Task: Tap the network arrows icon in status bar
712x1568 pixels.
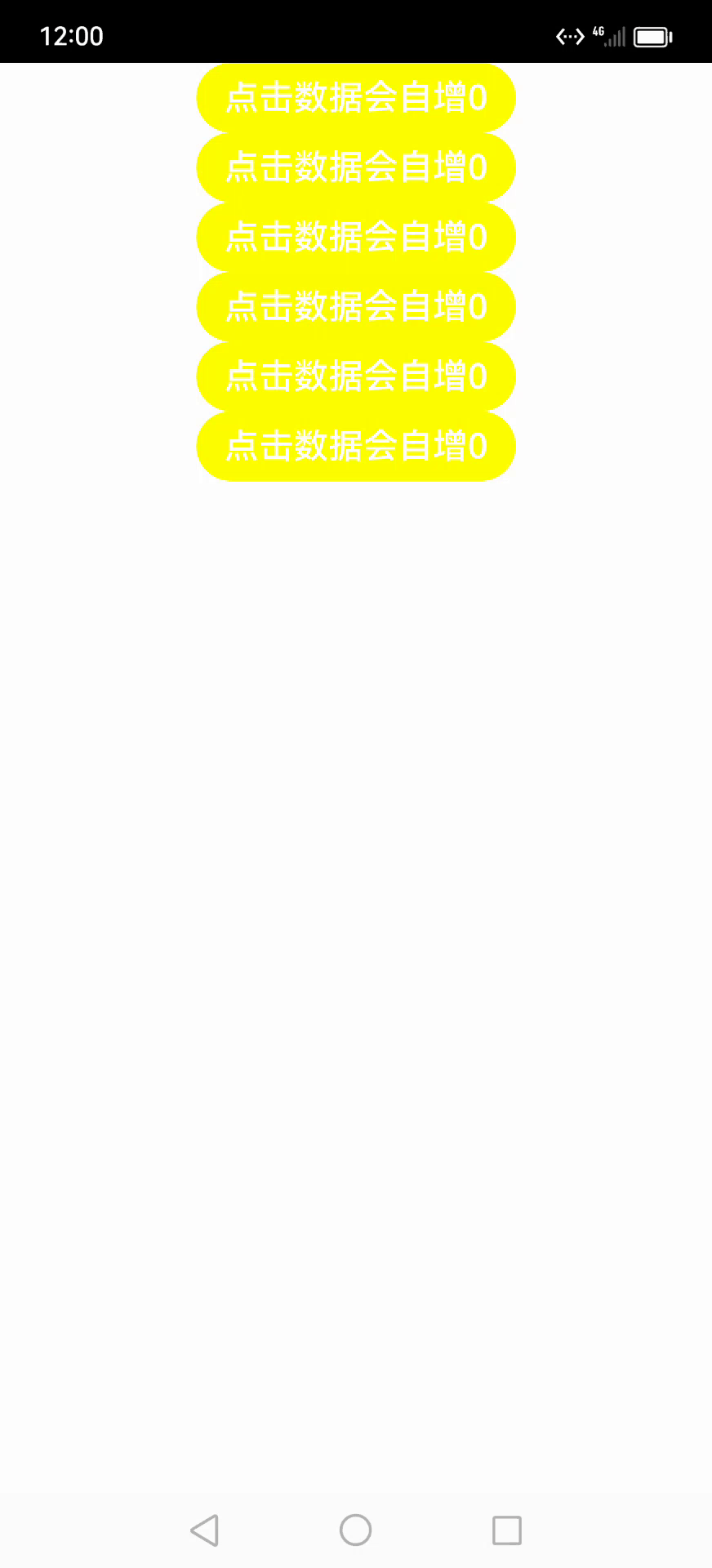Action: (569, 36)
